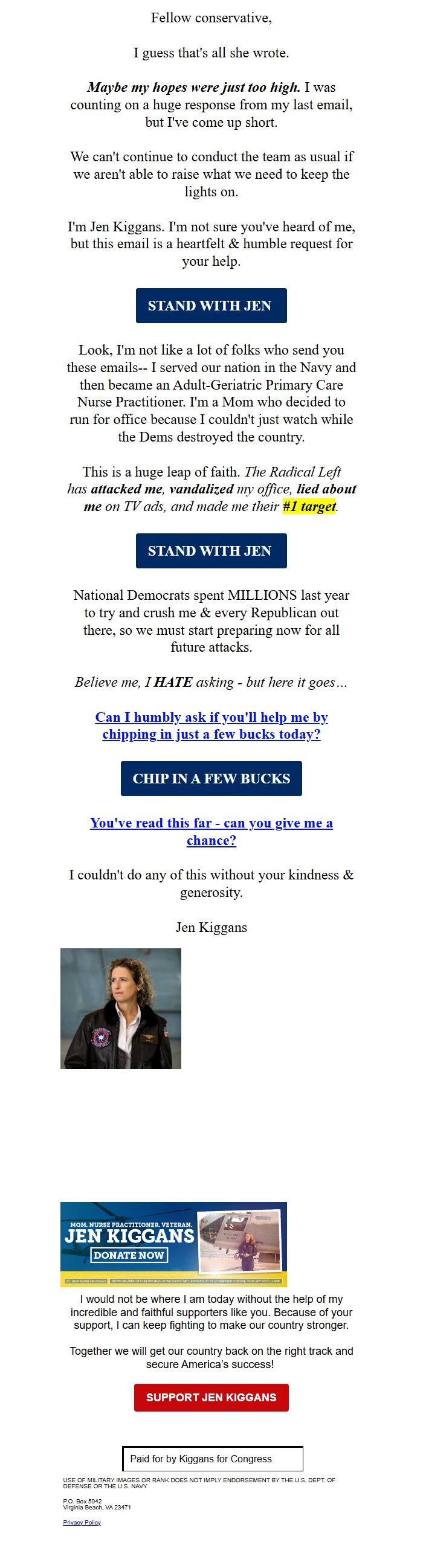Open the Jen Kiggans DONATE NOW banner
The height and width of the screenshot is (1568, 423).
coord(173,1244)
